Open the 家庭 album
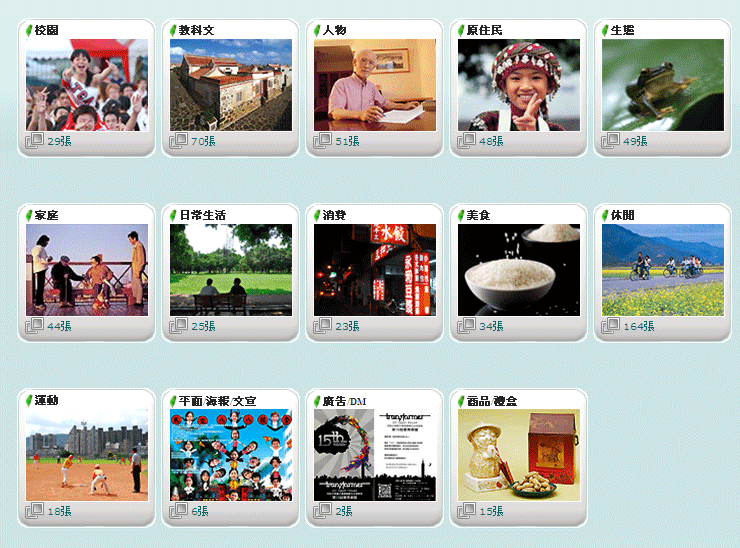This screenshot has width=740, height=548. coord(87,270)
